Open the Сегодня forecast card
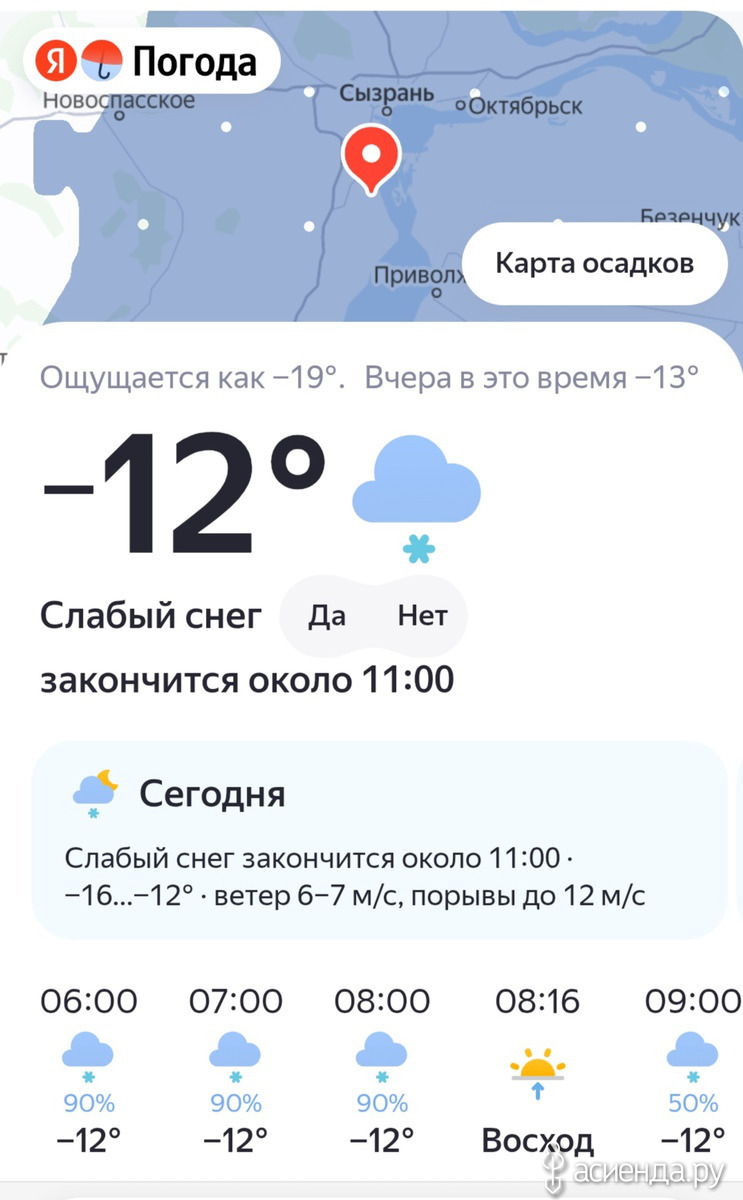The image size is (743, 1200). point(380,840)
